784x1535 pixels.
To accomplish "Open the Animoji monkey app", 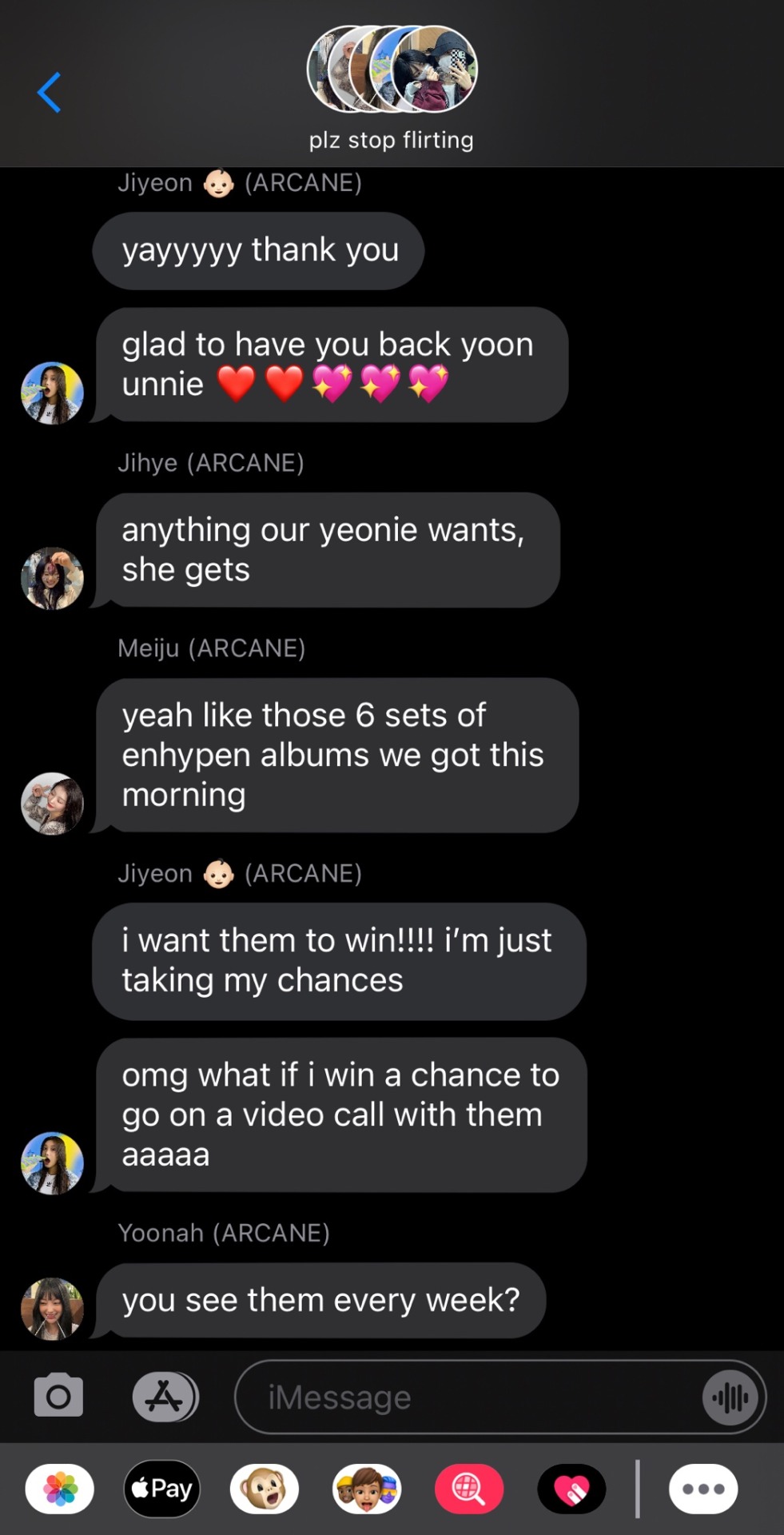I will (x=265, y=1489).
